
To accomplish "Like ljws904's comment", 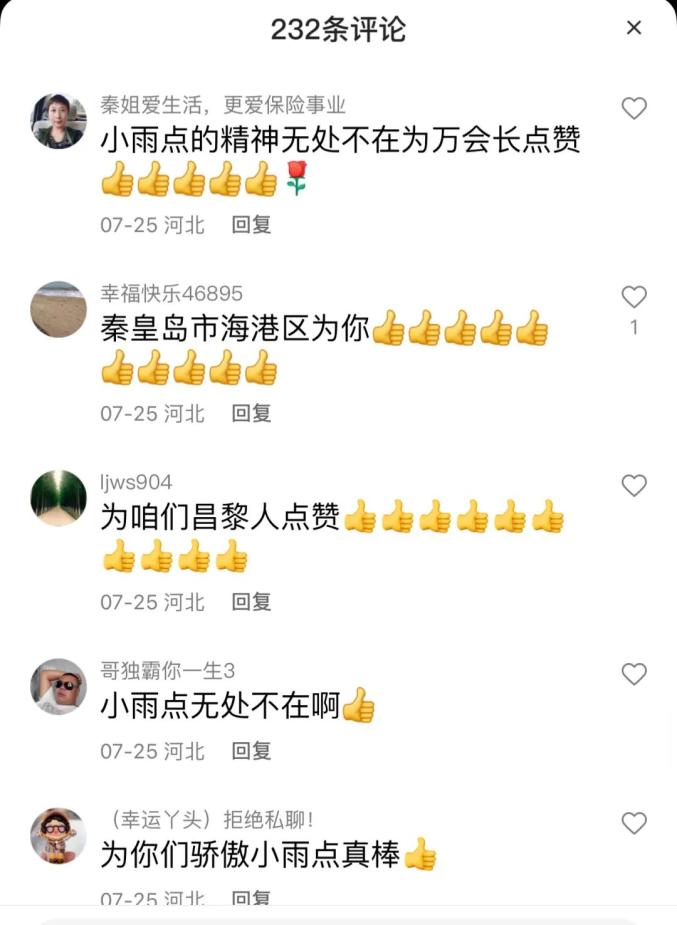I will [634, 486].
